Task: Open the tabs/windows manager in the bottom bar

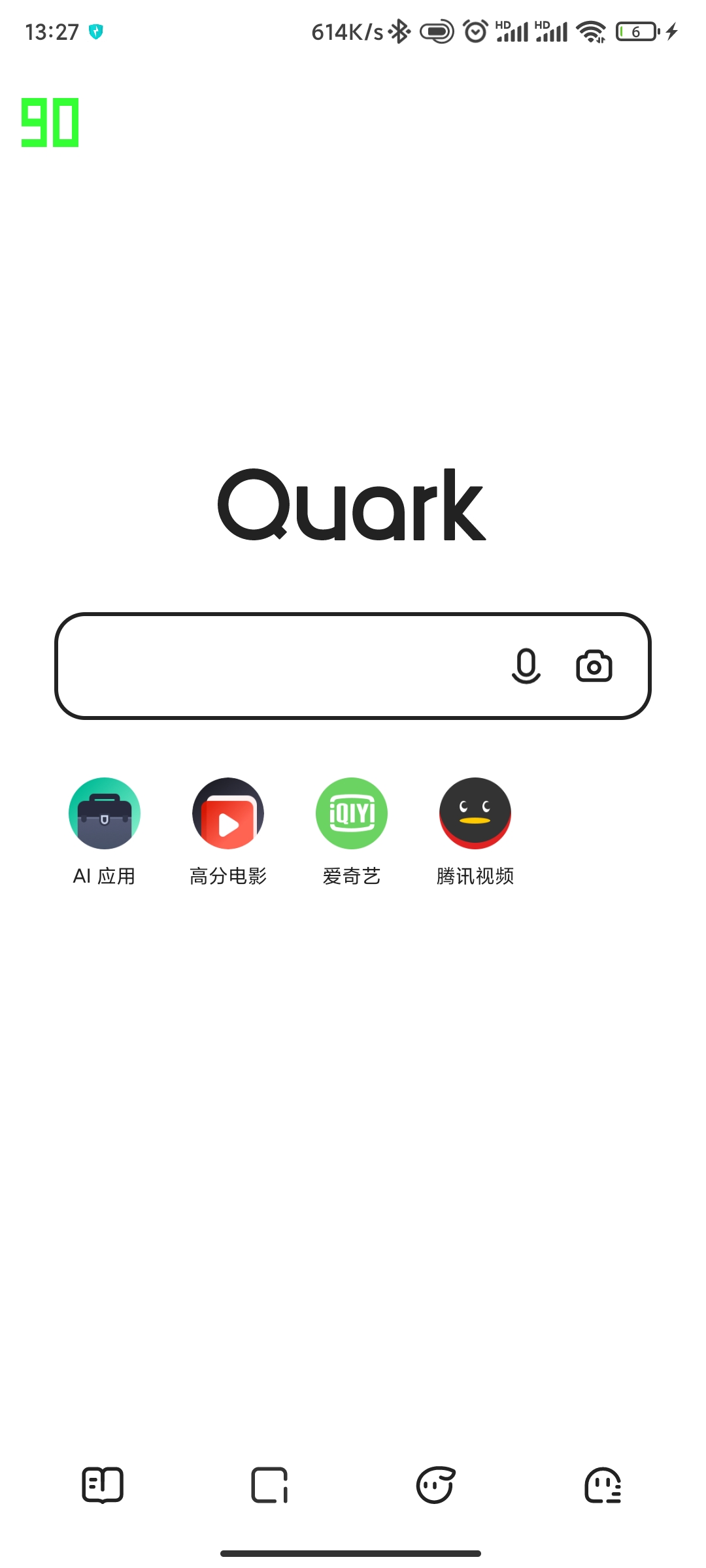Action: point(269,1485)
